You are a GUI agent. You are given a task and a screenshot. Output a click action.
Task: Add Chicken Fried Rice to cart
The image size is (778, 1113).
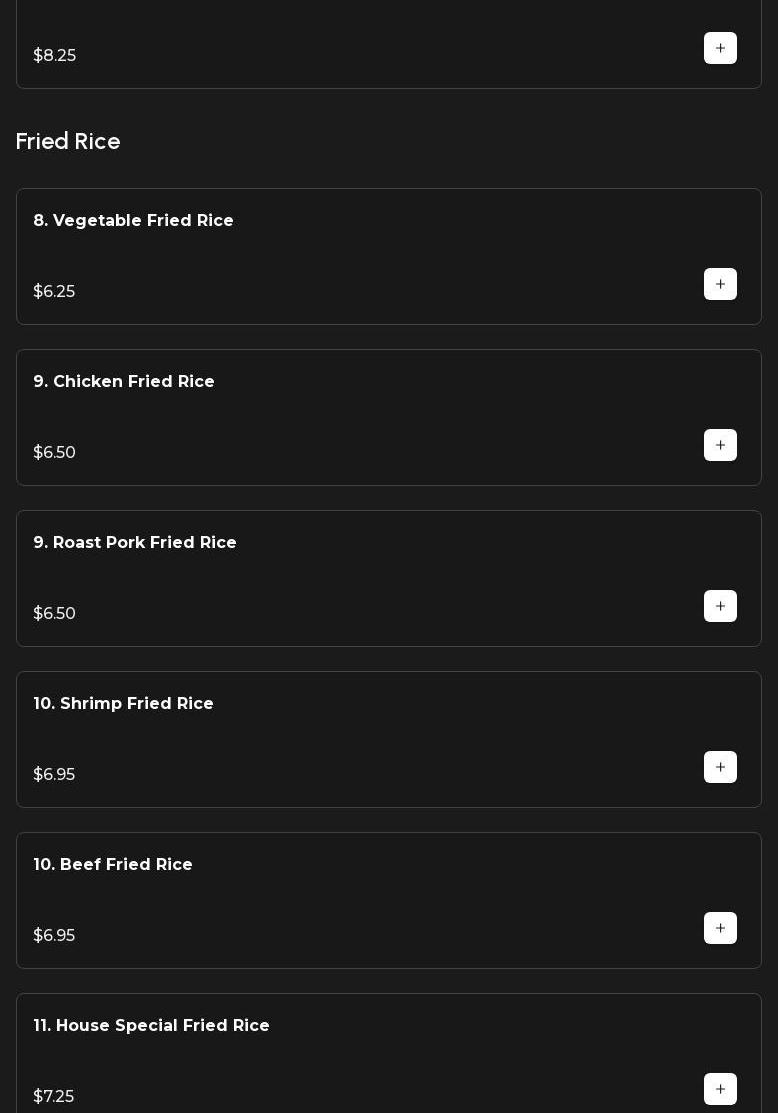point(720,445)
